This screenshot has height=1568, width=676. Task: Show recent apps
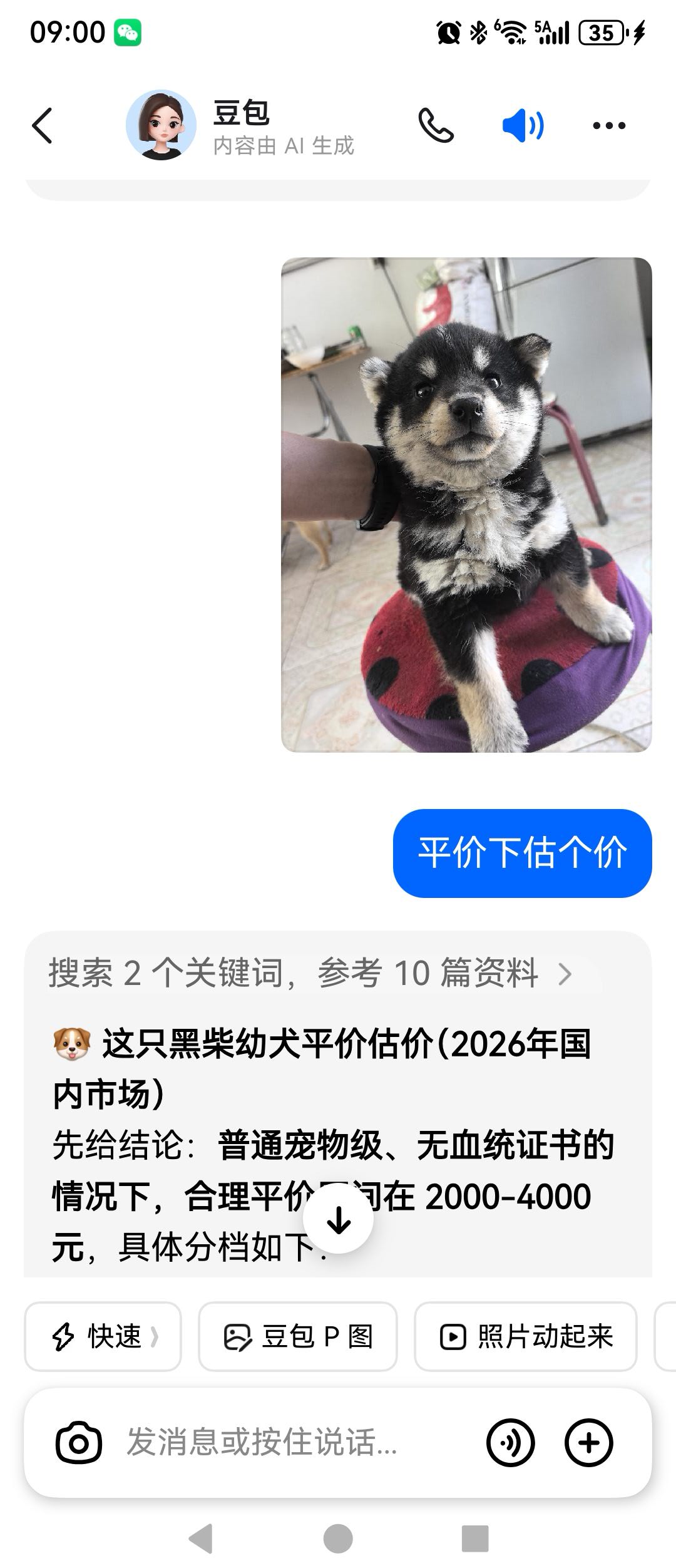(x=474, y=1538)
